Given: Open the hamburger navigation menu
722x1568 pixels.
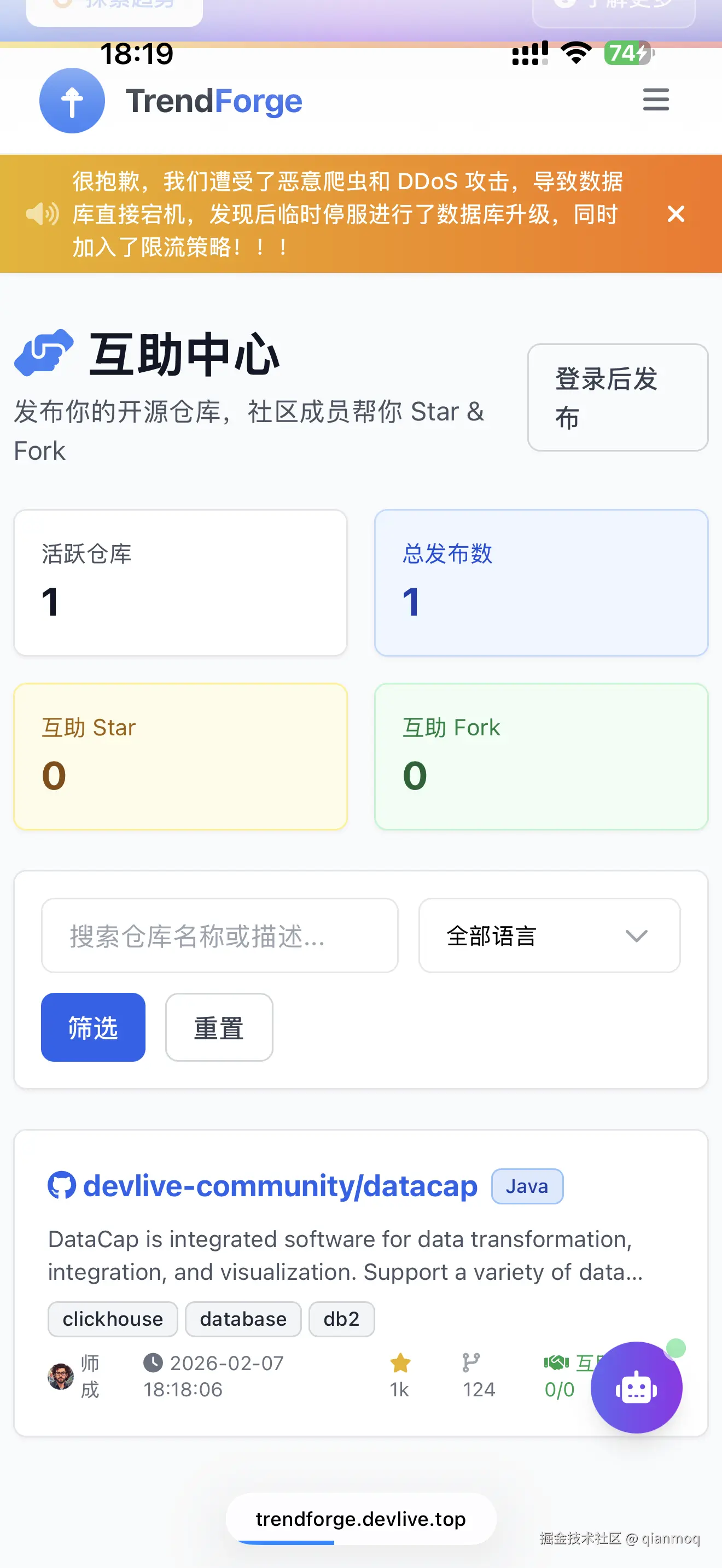Looking at the screenshot, I should [656, 101].
